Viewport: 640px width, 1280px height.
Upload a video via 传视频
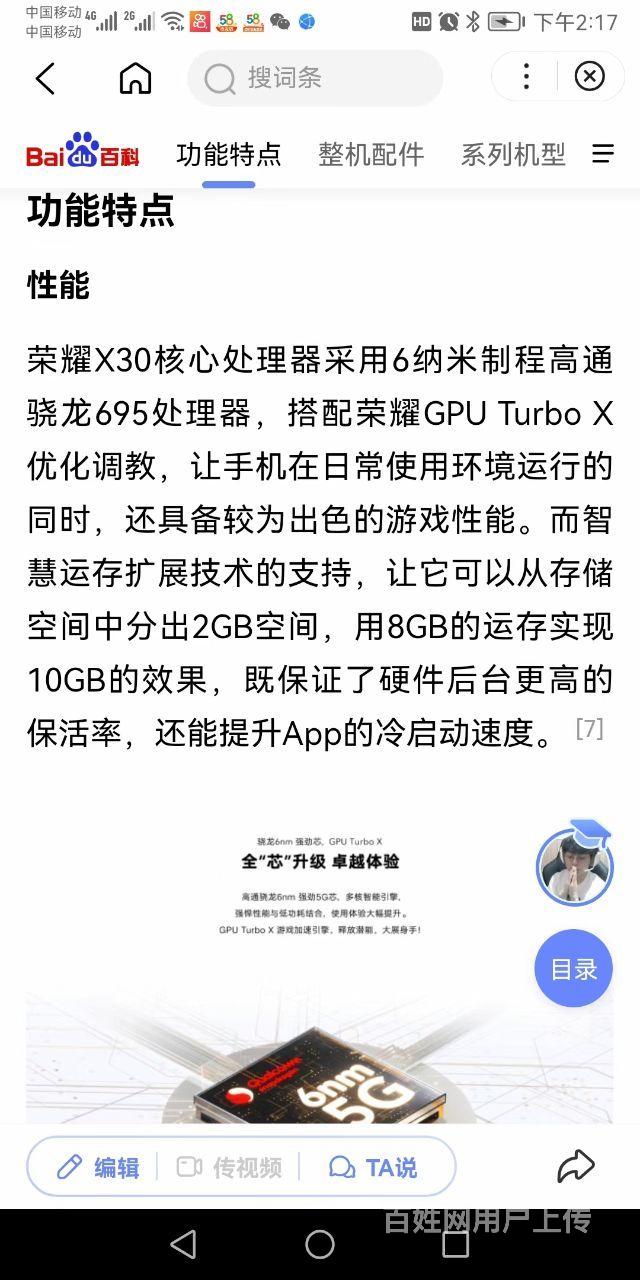(229, 1167)
